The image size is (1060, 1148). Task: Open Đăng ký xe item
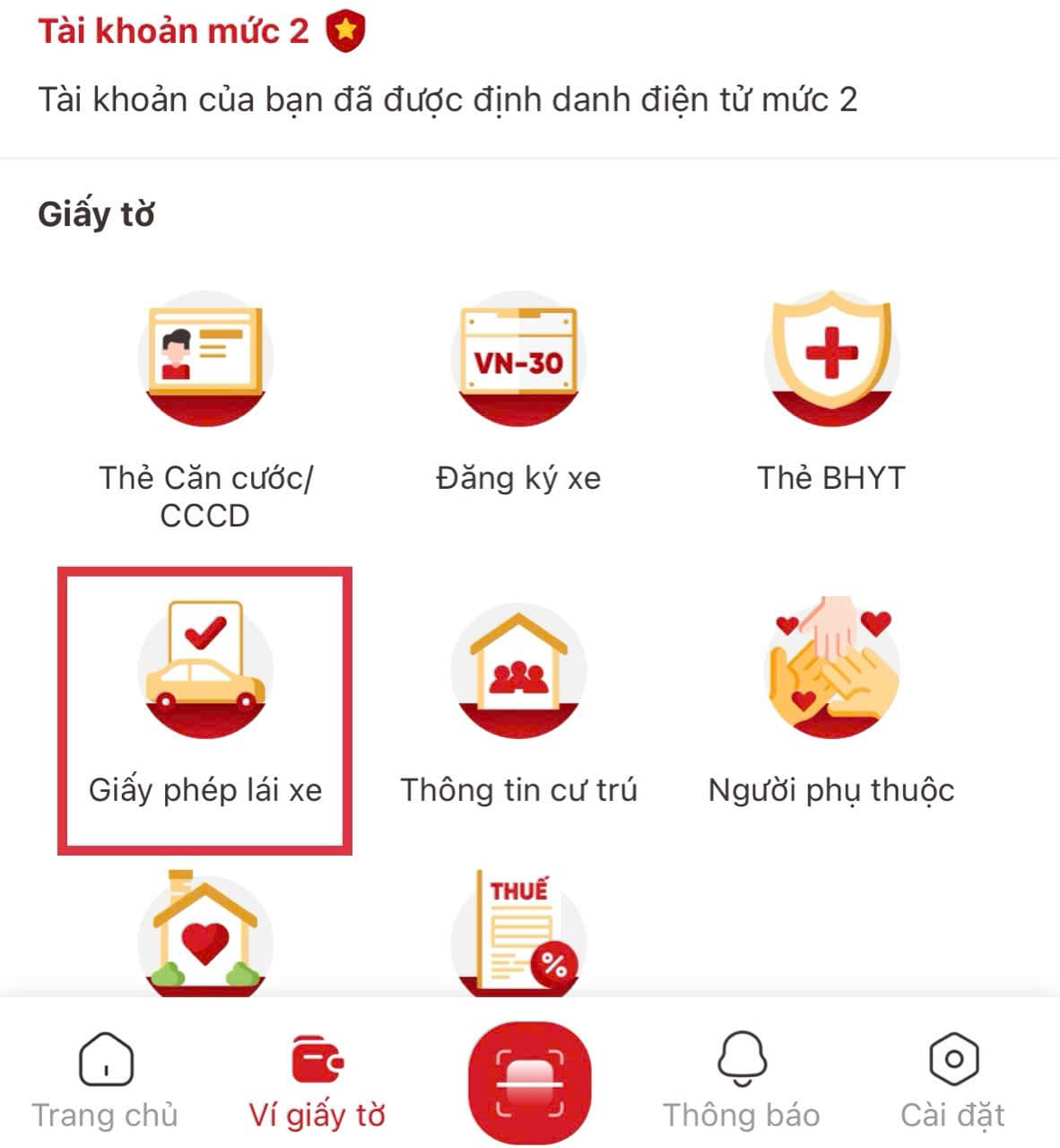518,359
